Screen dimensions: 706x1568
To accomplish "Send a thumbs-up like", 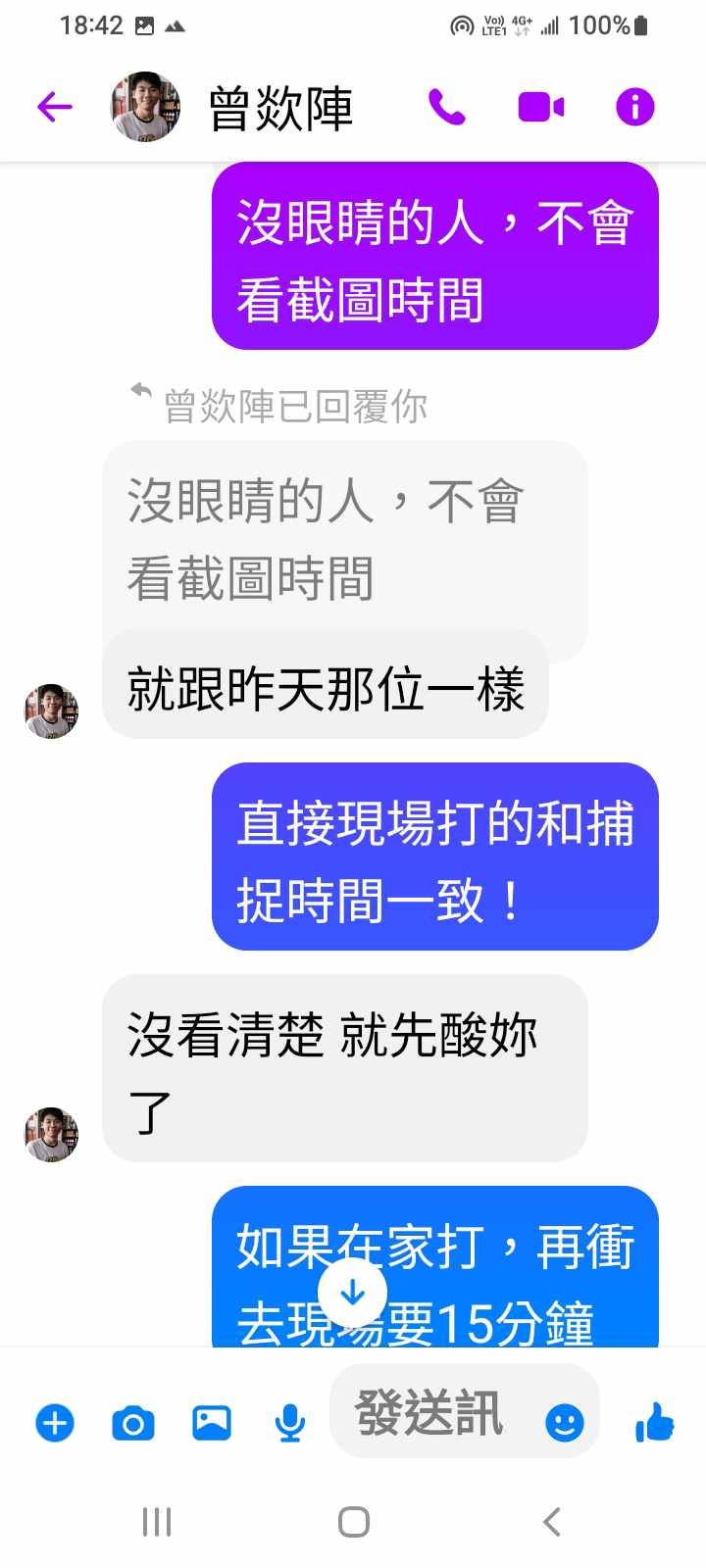I will pos(654,1421).
